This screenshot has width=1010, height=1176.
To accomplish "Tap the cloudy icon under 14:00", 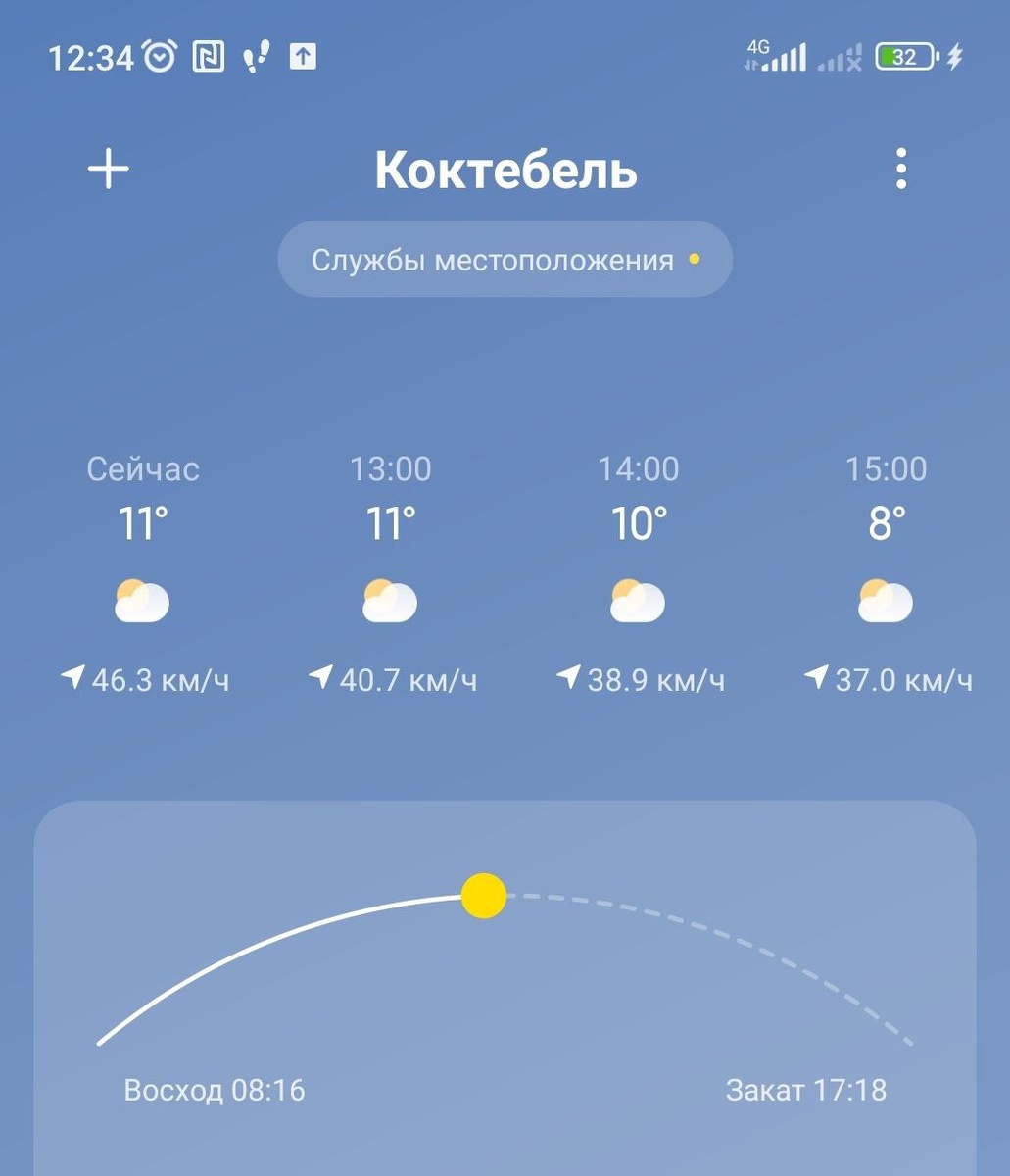I will (x=637, y=600).
